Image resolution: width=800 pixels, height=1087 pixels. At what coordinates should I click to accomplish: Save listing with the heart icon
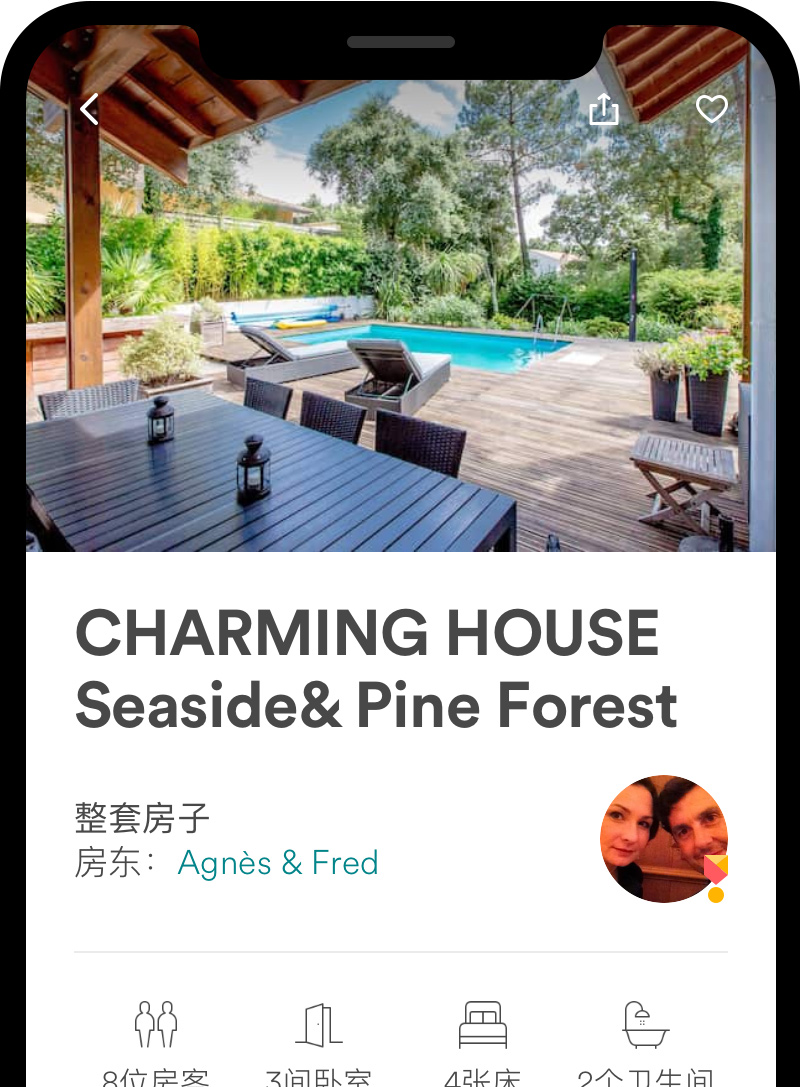711,108
